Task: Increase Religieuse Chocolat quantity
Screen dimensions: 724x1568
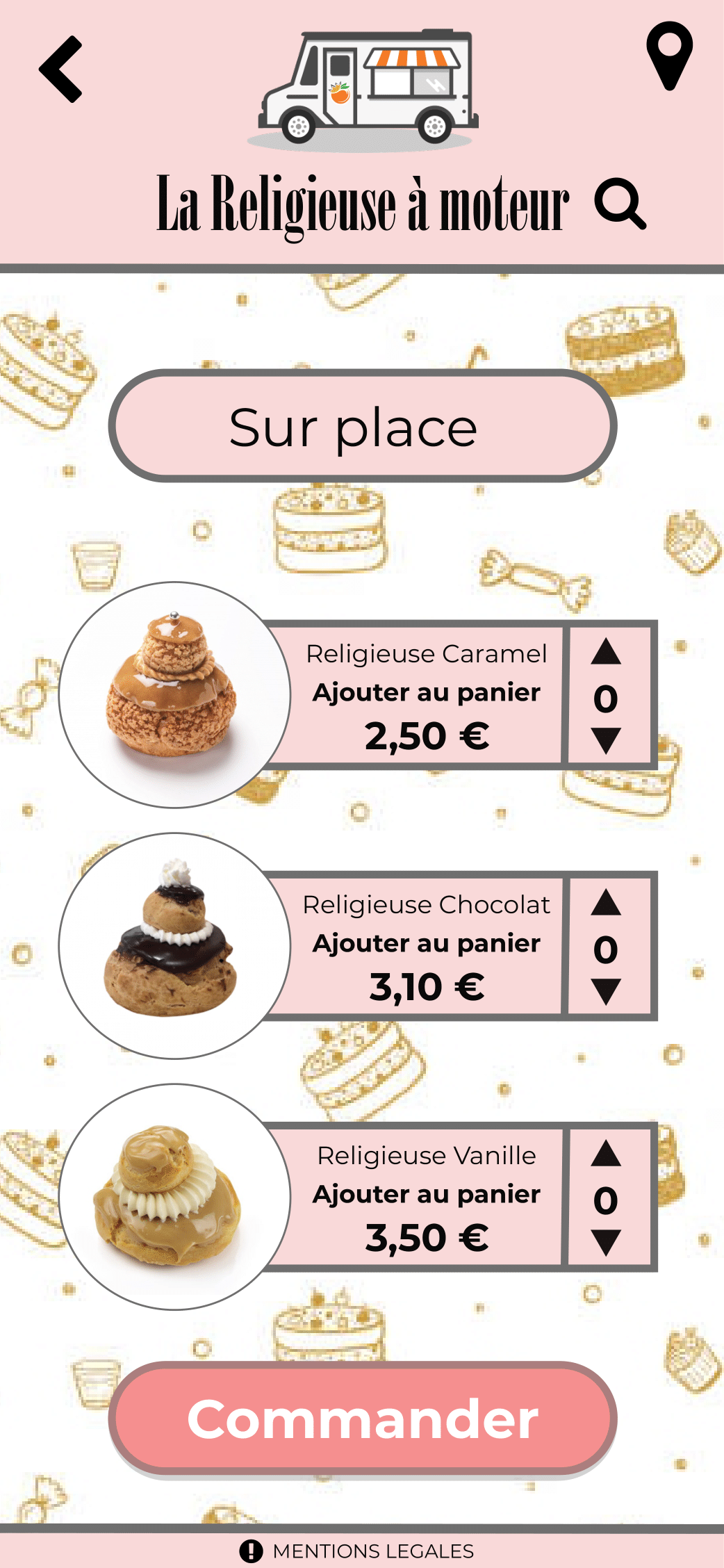Action: pyautogui.click(x=606, y=903)
